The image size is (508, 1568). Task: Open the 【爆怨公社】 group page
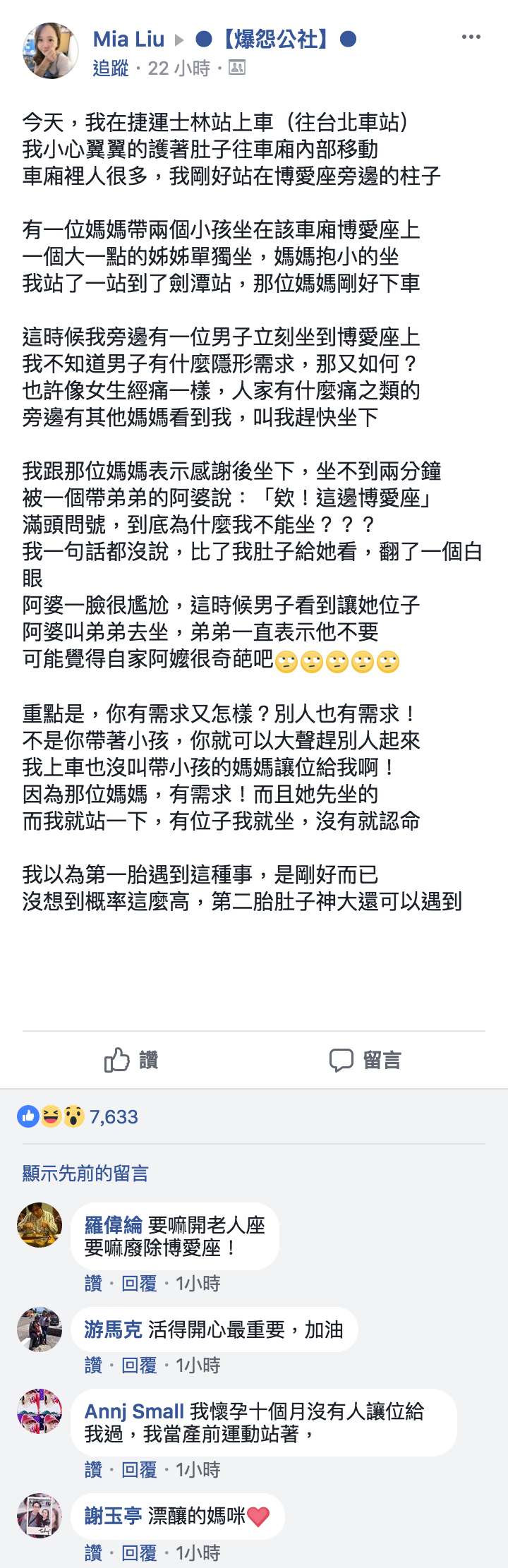[x=276, y=40]
